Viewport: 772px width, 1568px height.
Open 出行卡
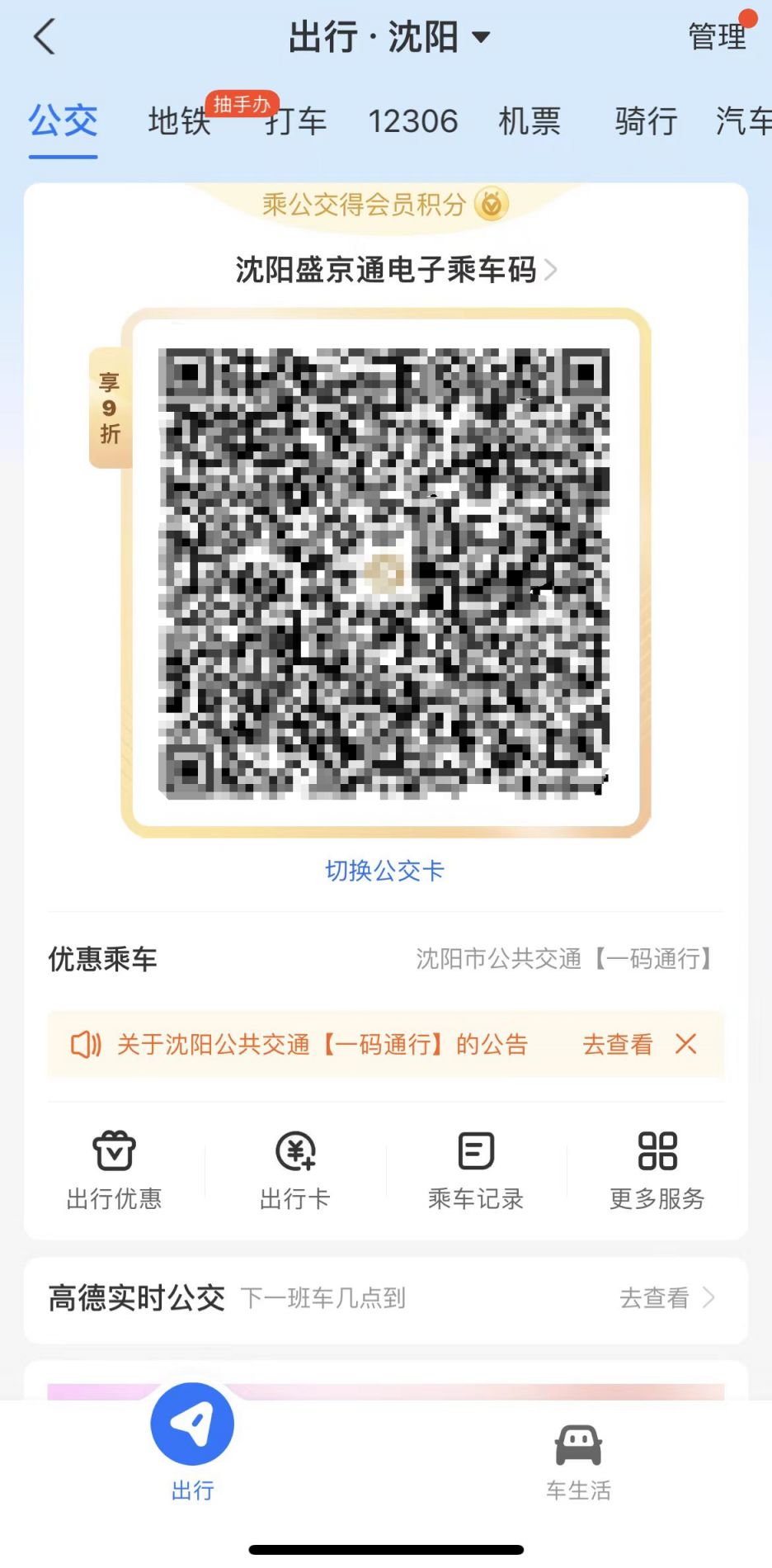click(295, 1169)
